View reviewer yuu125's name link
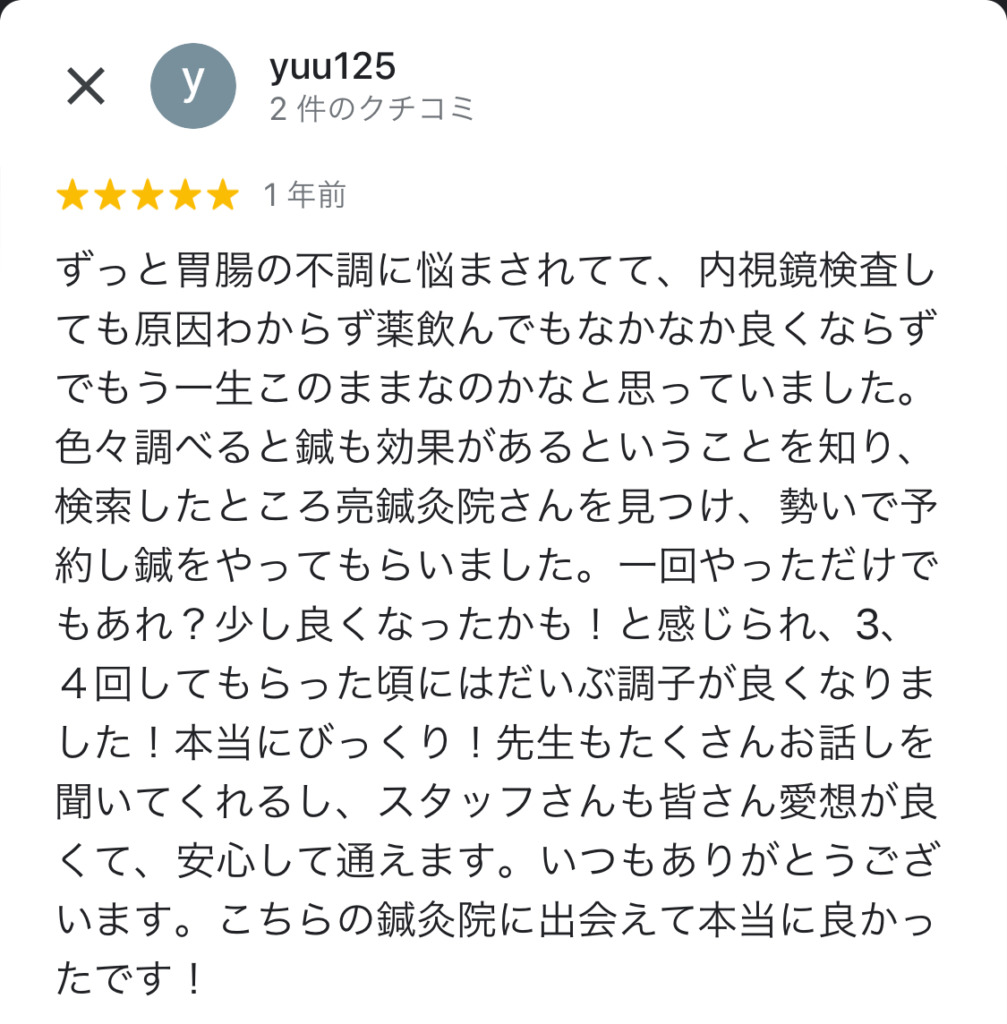 point(332,66)
